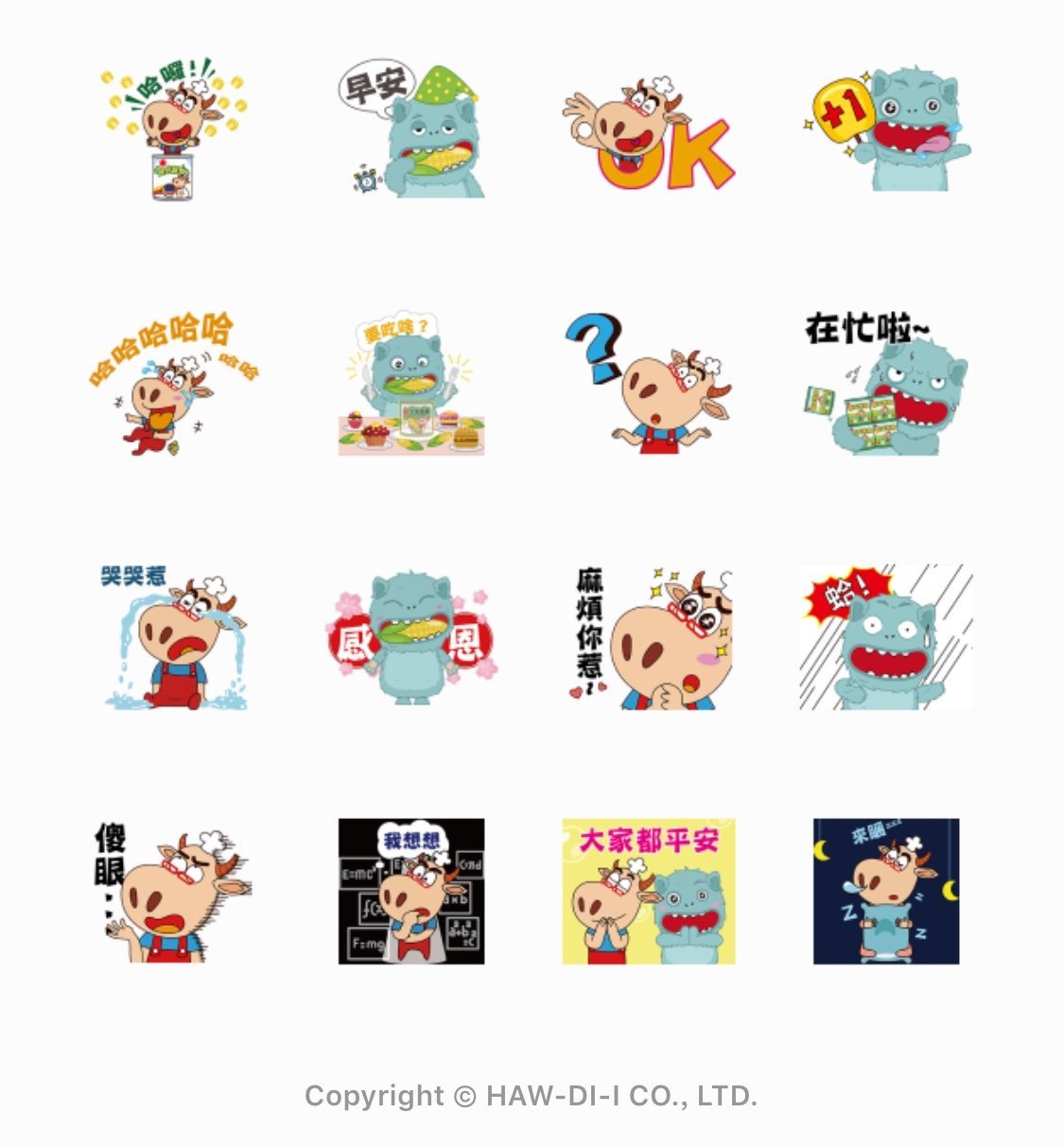Select the question mark cow sticker
Screen dimensions: 1064x1147
click(649, 383)
